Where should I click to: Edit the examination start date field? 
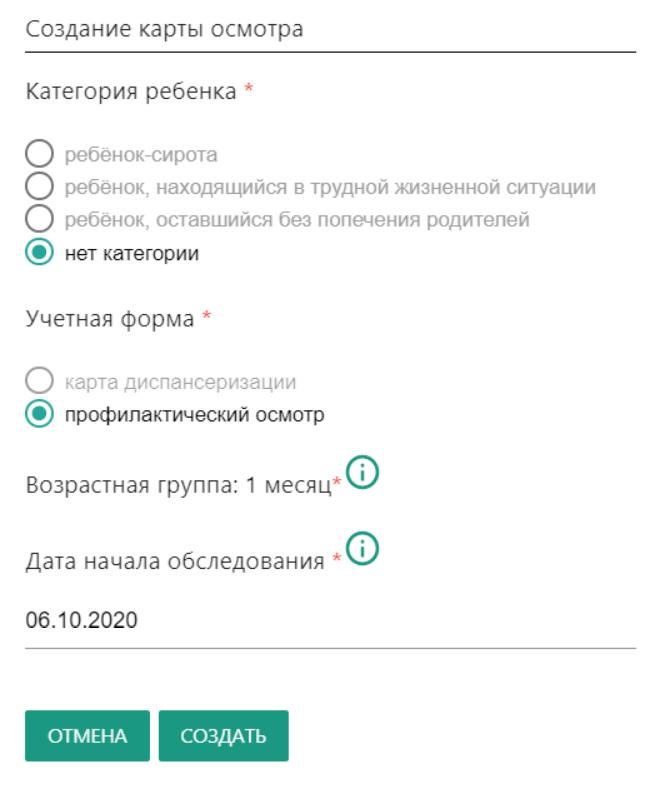click(x=330, y=620)
